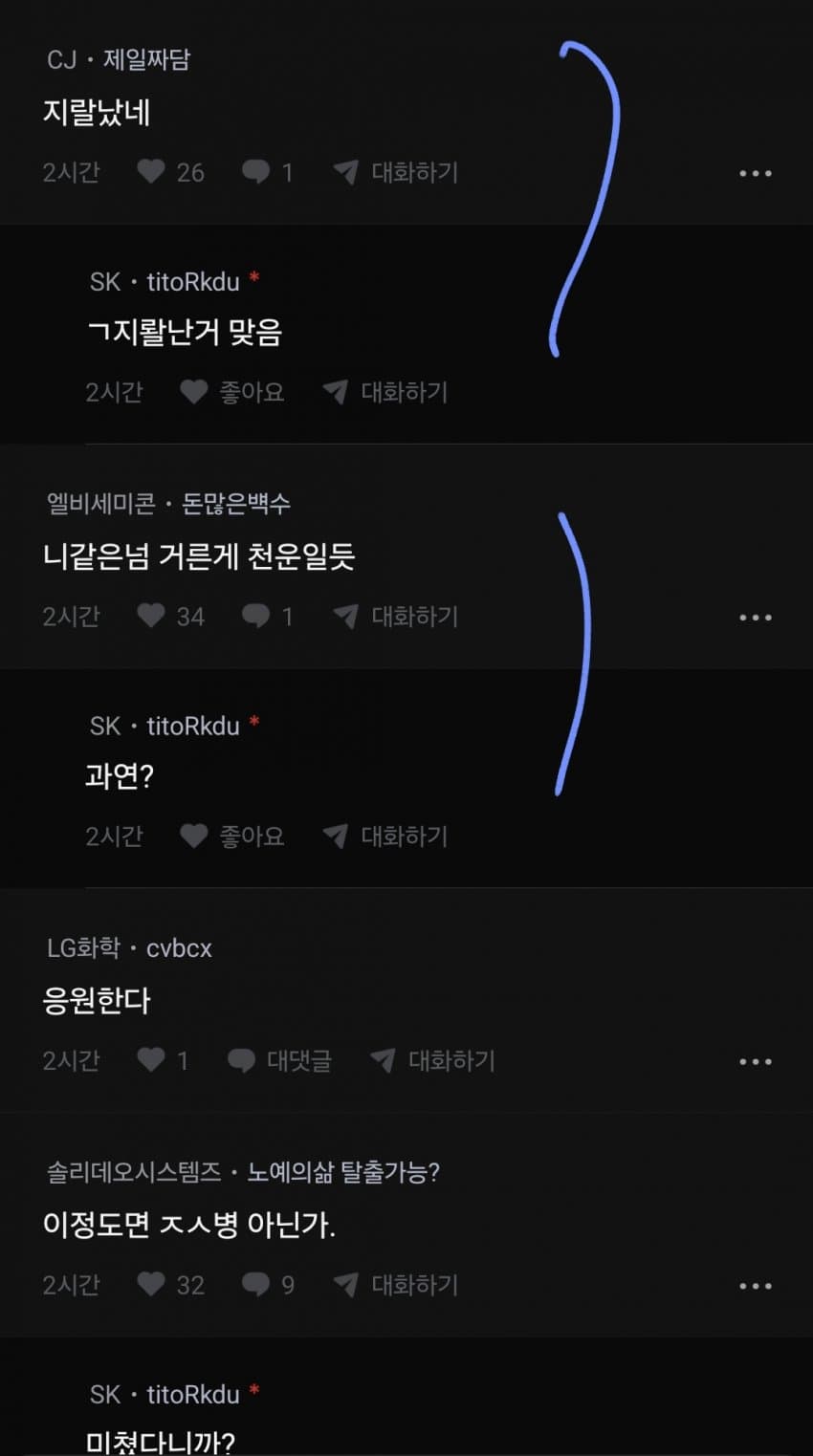Tap 대화하기 under 'ㄱ지랄난거 맞음' reply
This screenshot has width=813, height=1456.
[385, 392]
